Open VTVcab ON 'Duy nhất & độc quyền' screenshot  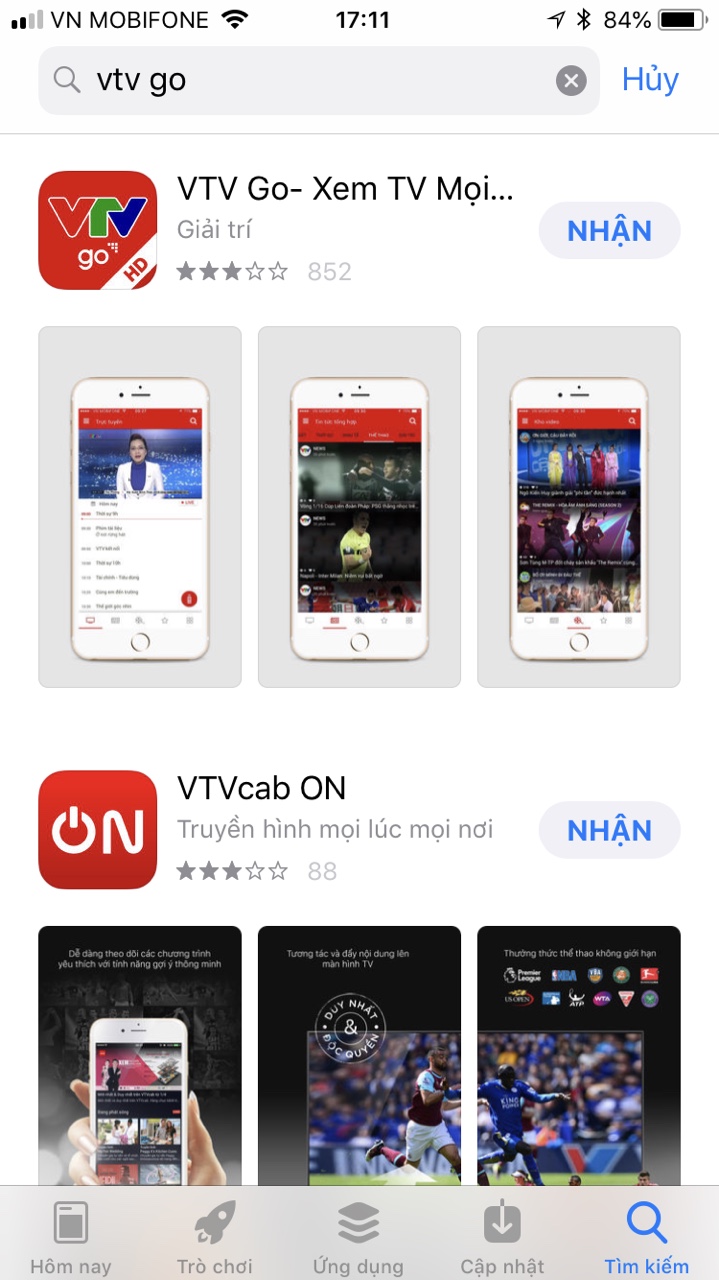359,1055
